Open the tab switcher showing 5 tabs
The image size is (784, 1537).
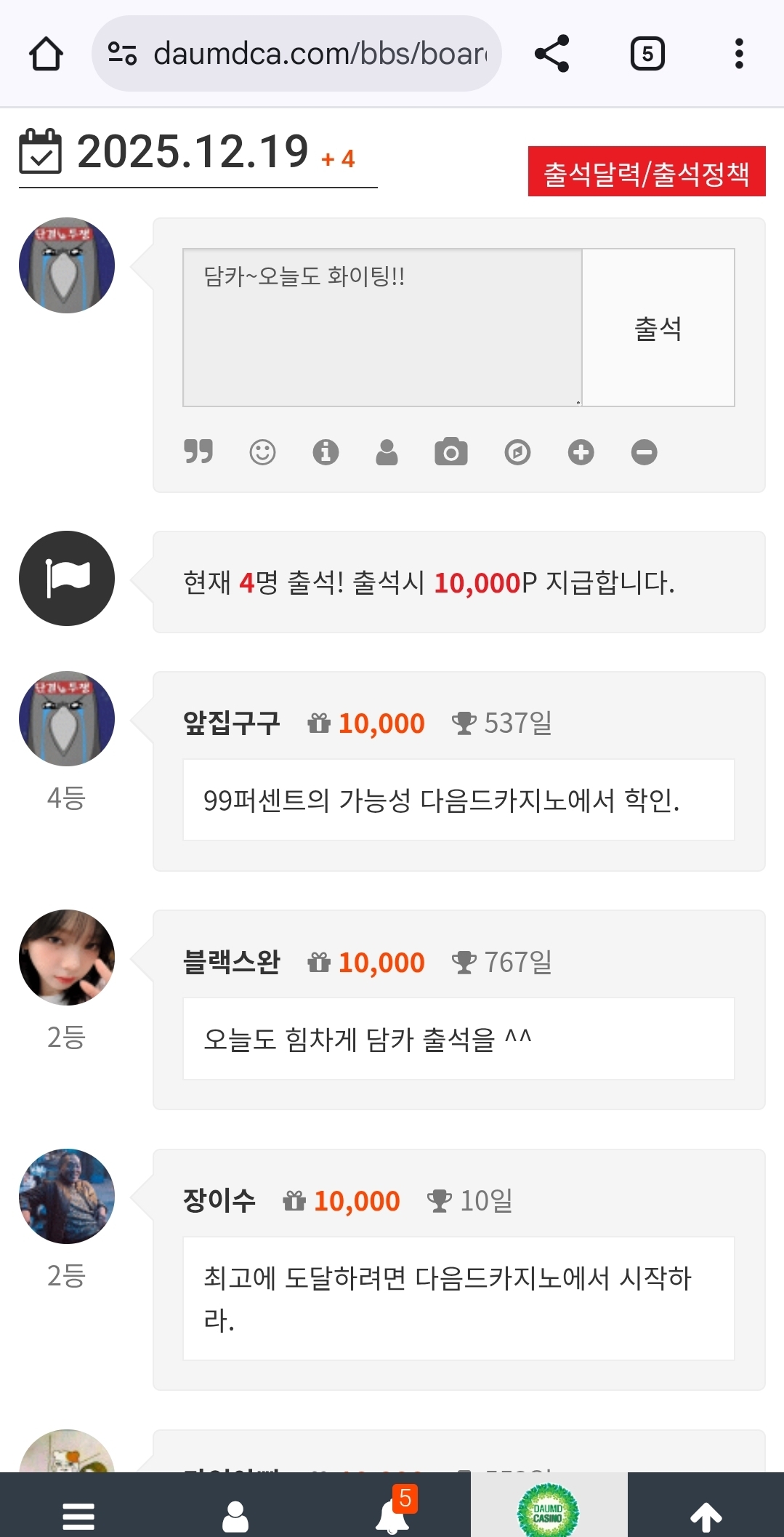[x=647, y=54]
